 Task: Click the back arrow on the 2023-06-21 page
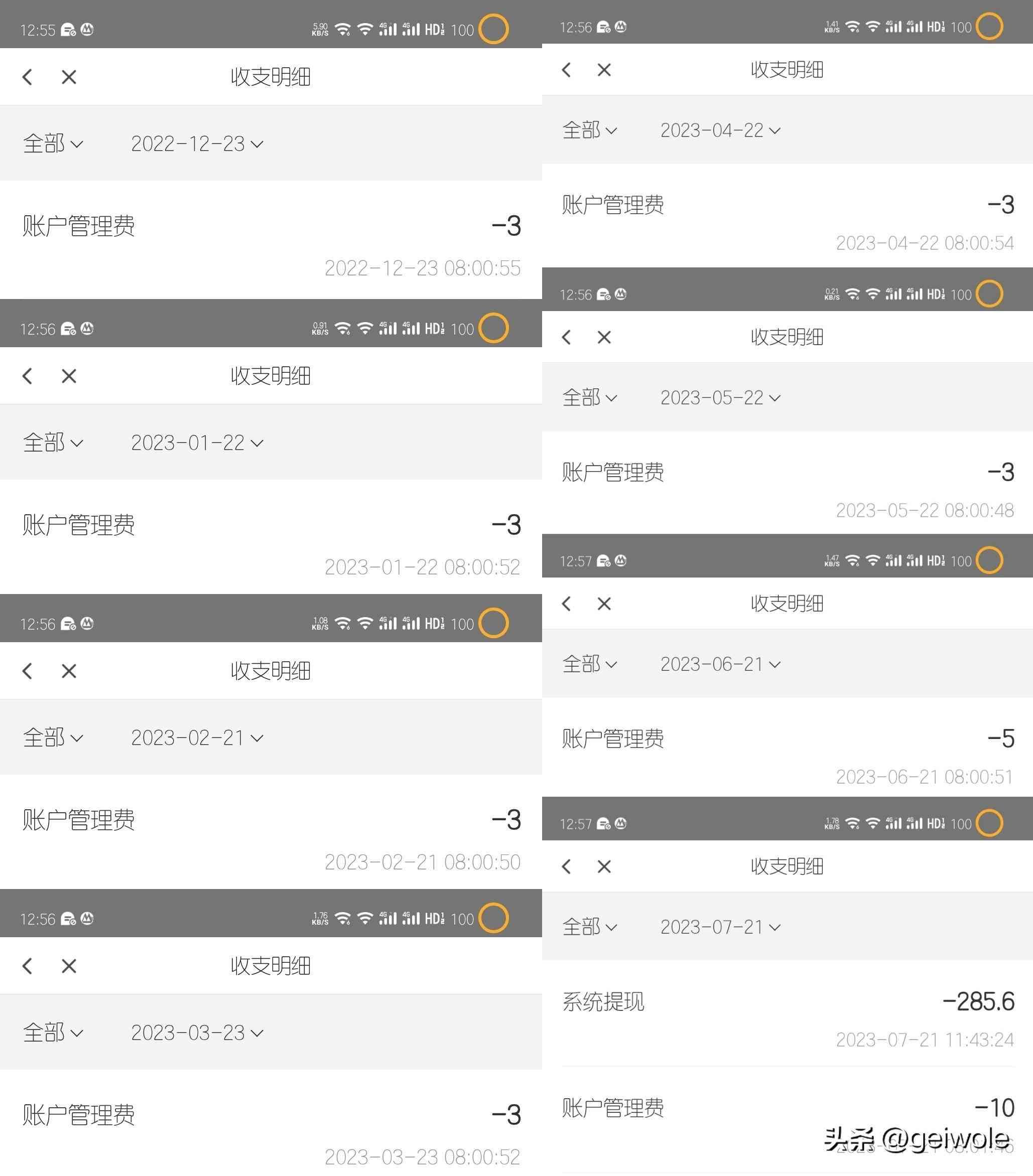[x=567, y=604]
